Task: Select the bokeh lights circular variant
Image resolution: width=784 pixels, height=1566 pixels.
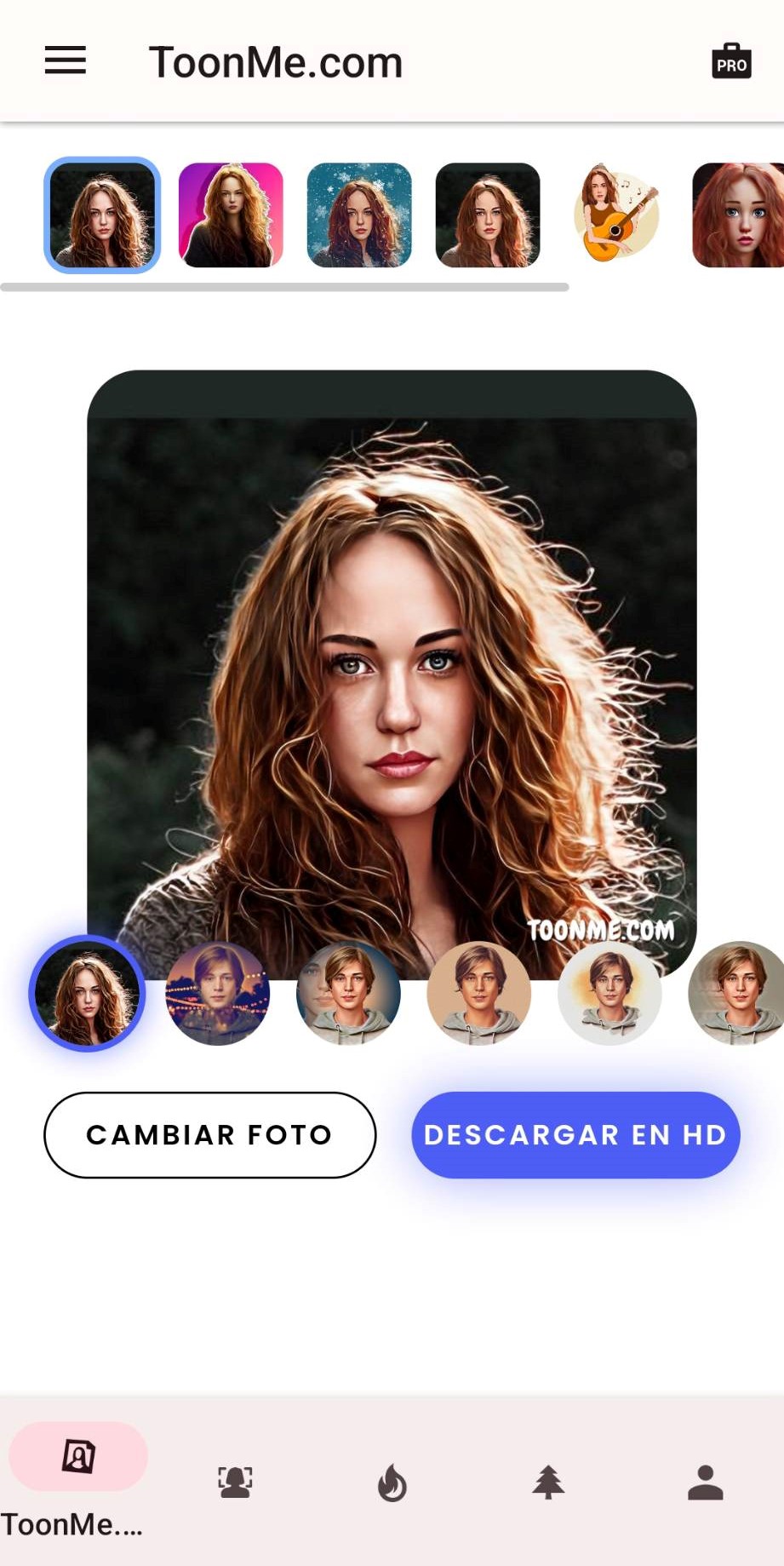Action: (218, 994)
